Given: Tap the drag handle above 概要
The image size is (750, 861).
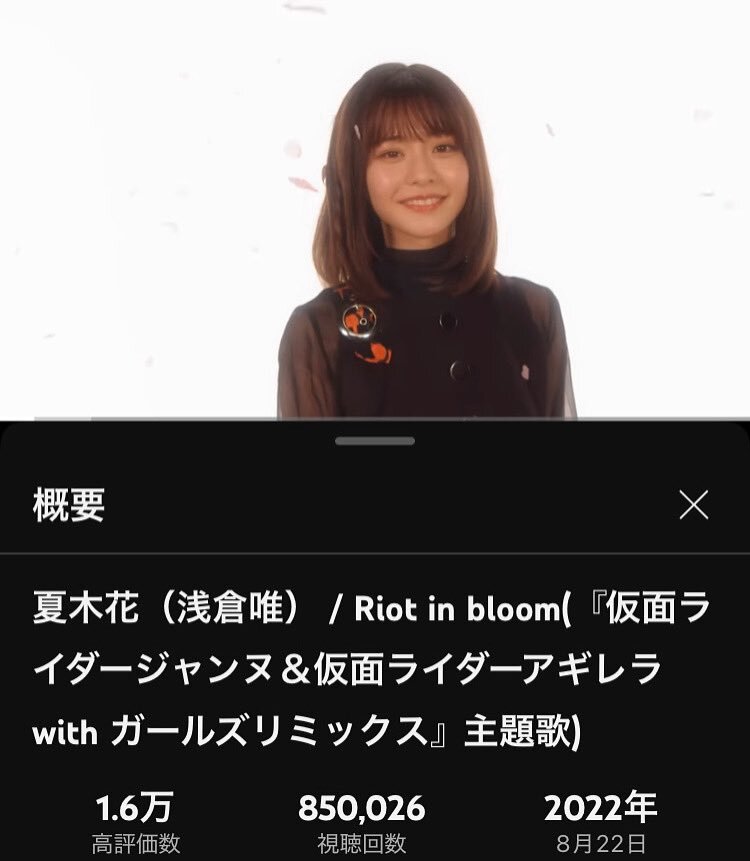Looking at the screenshot, I should 375,441.
